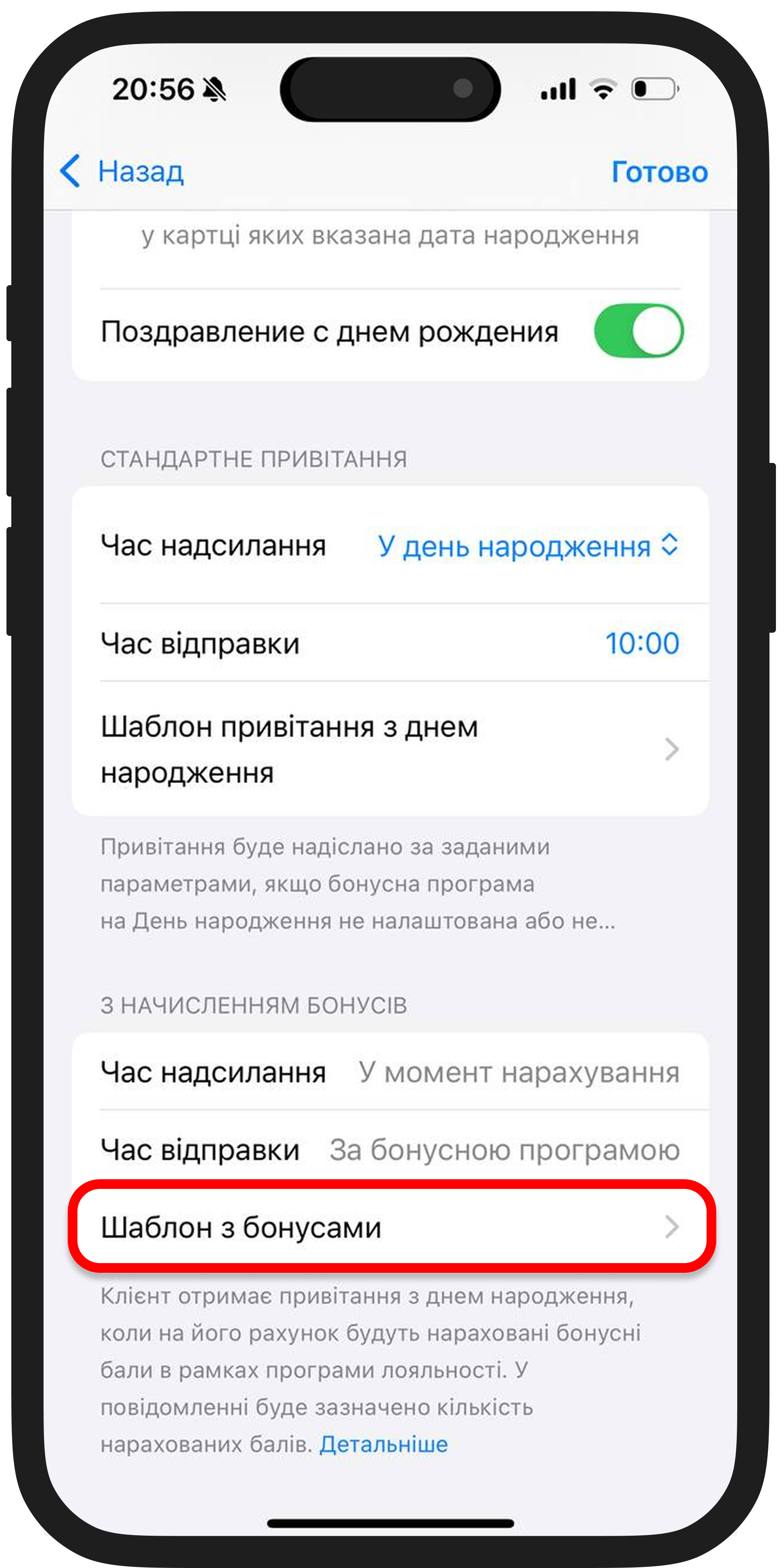This screenshot has height=1568, width=784.
Task: Open the Шаблон з бонусами row
Action: (x=390, y=1227)
